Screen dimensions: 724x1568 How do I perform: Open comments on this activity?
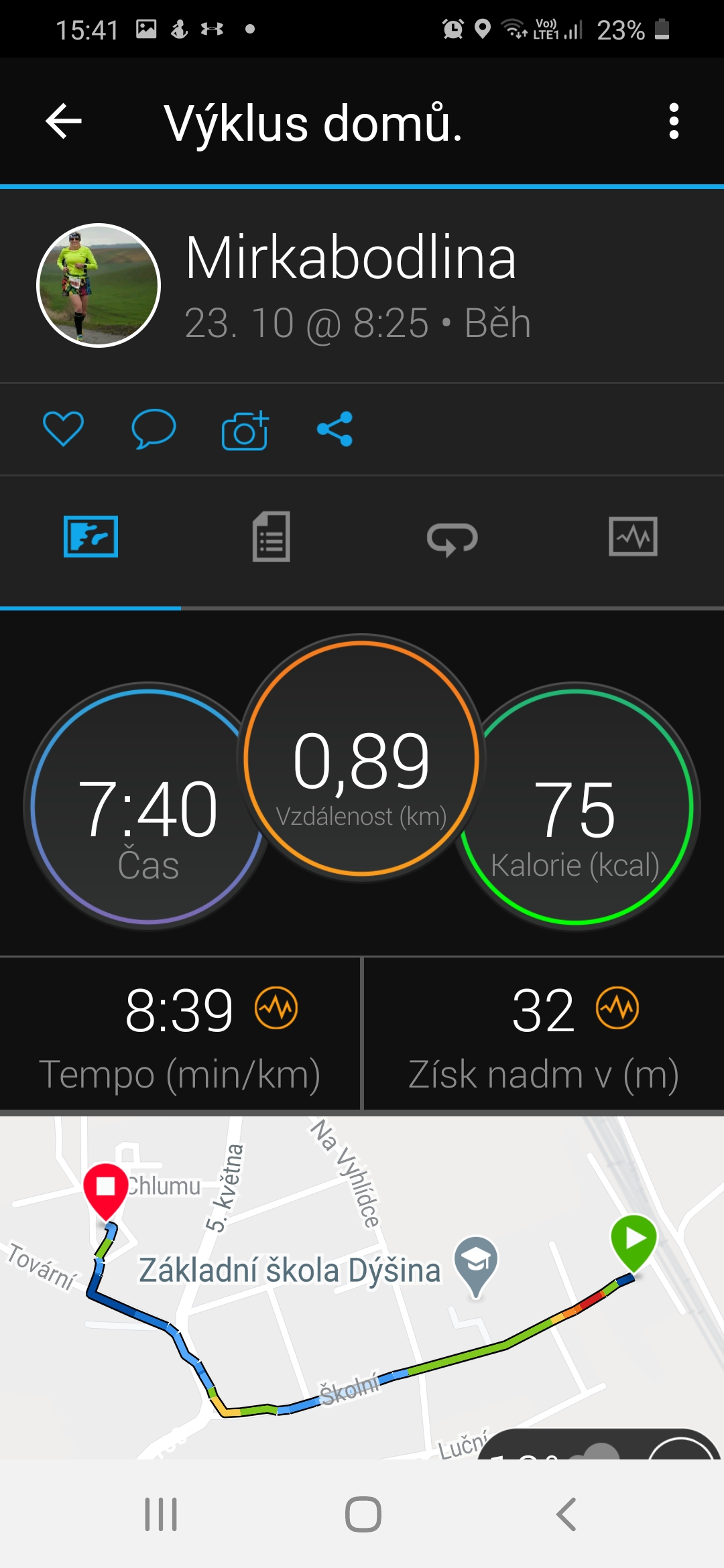154,429
